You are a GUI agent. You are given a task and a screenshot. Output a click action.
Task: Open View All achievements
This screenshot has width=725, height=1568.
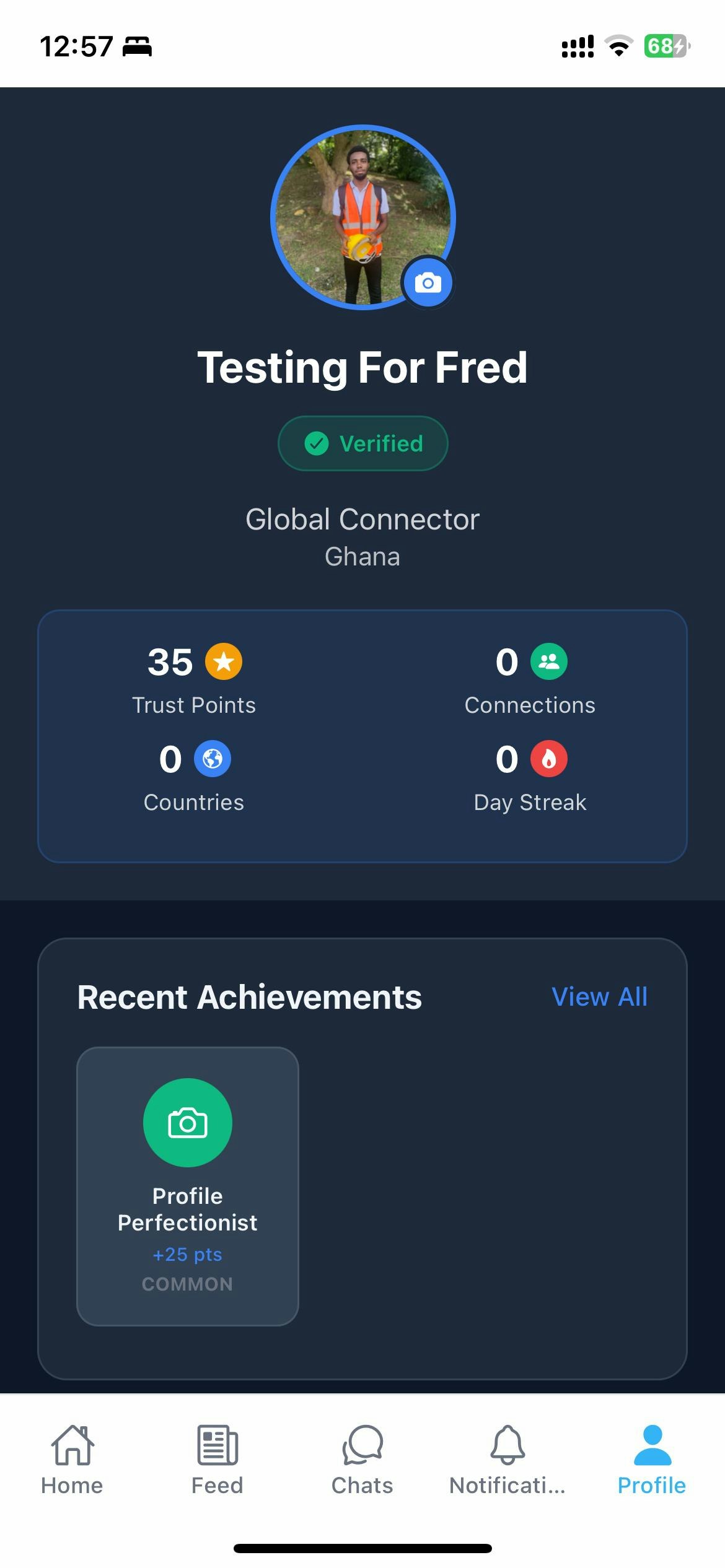click(599, 997)
